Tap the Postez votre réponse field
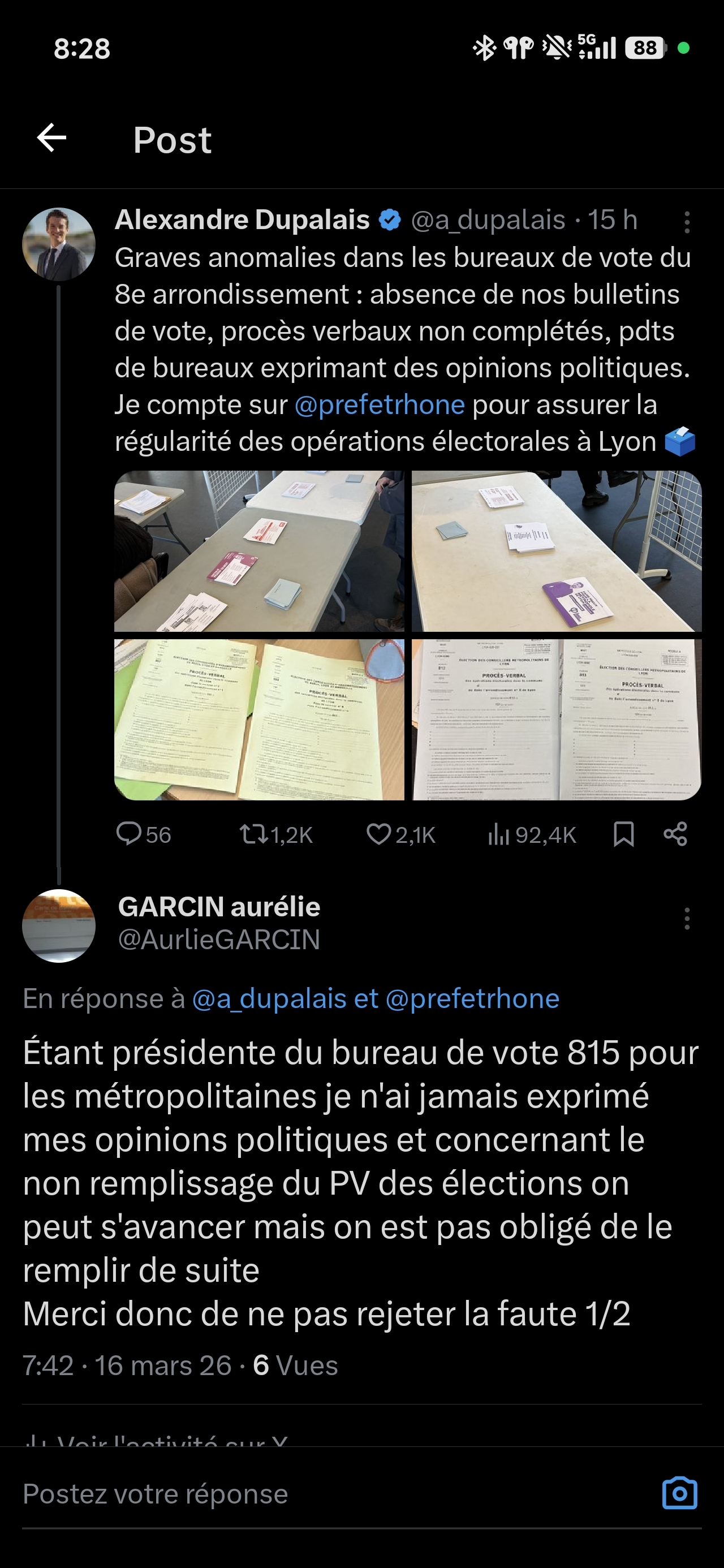The height and width of the screenshot is (1568, 724). click(x=304, y=1494)
